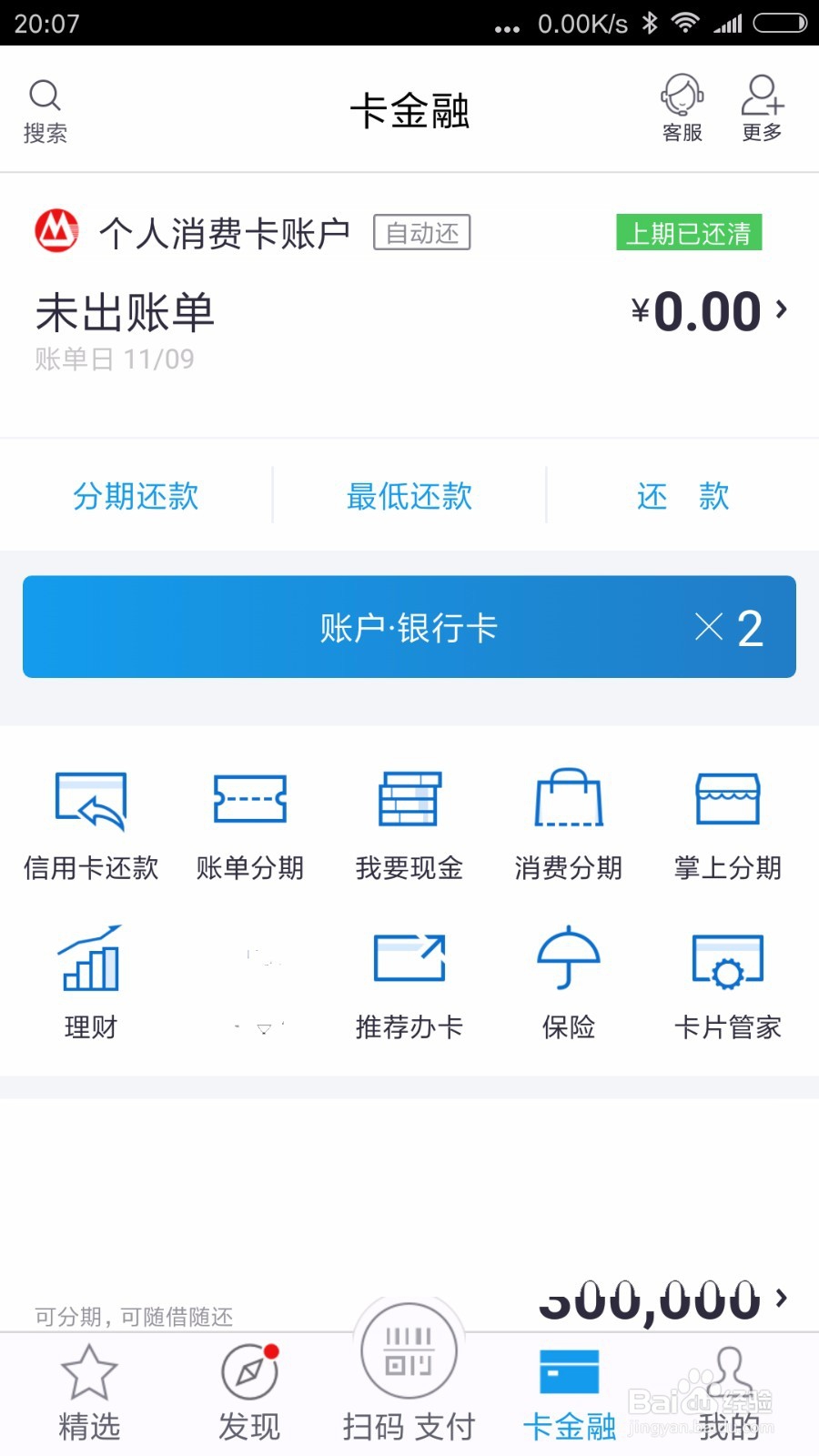Select 分期还款 option

pyautogui.click(x=136, y=496)
